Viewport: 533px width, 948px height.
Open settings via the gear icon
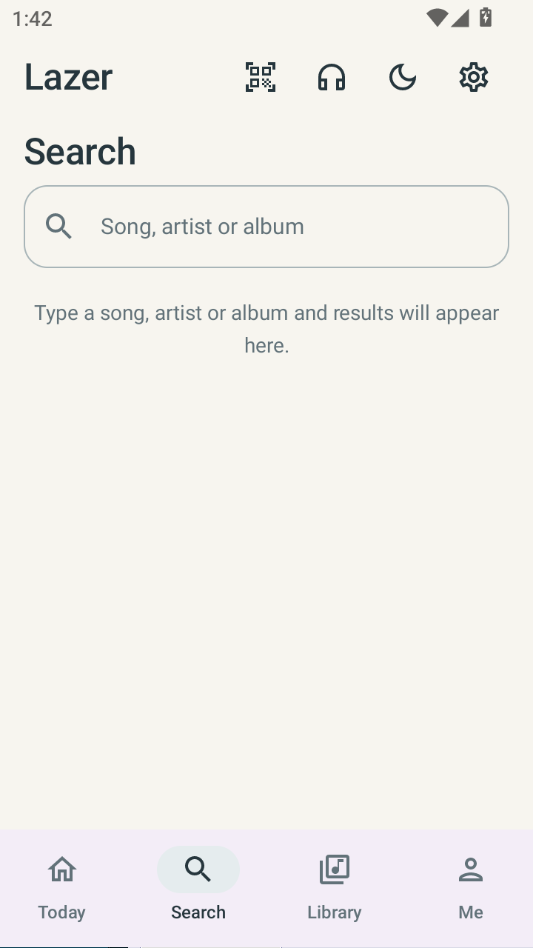pyautogui.click(x=474, y=77)
